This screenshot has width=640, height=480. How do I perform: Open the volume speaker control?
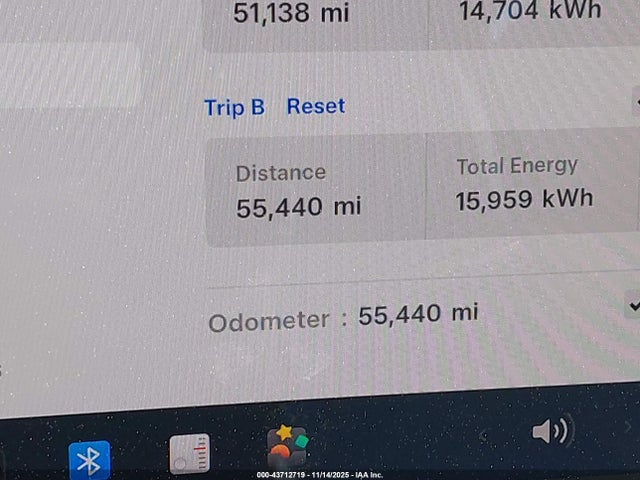(x=549, y=432)
